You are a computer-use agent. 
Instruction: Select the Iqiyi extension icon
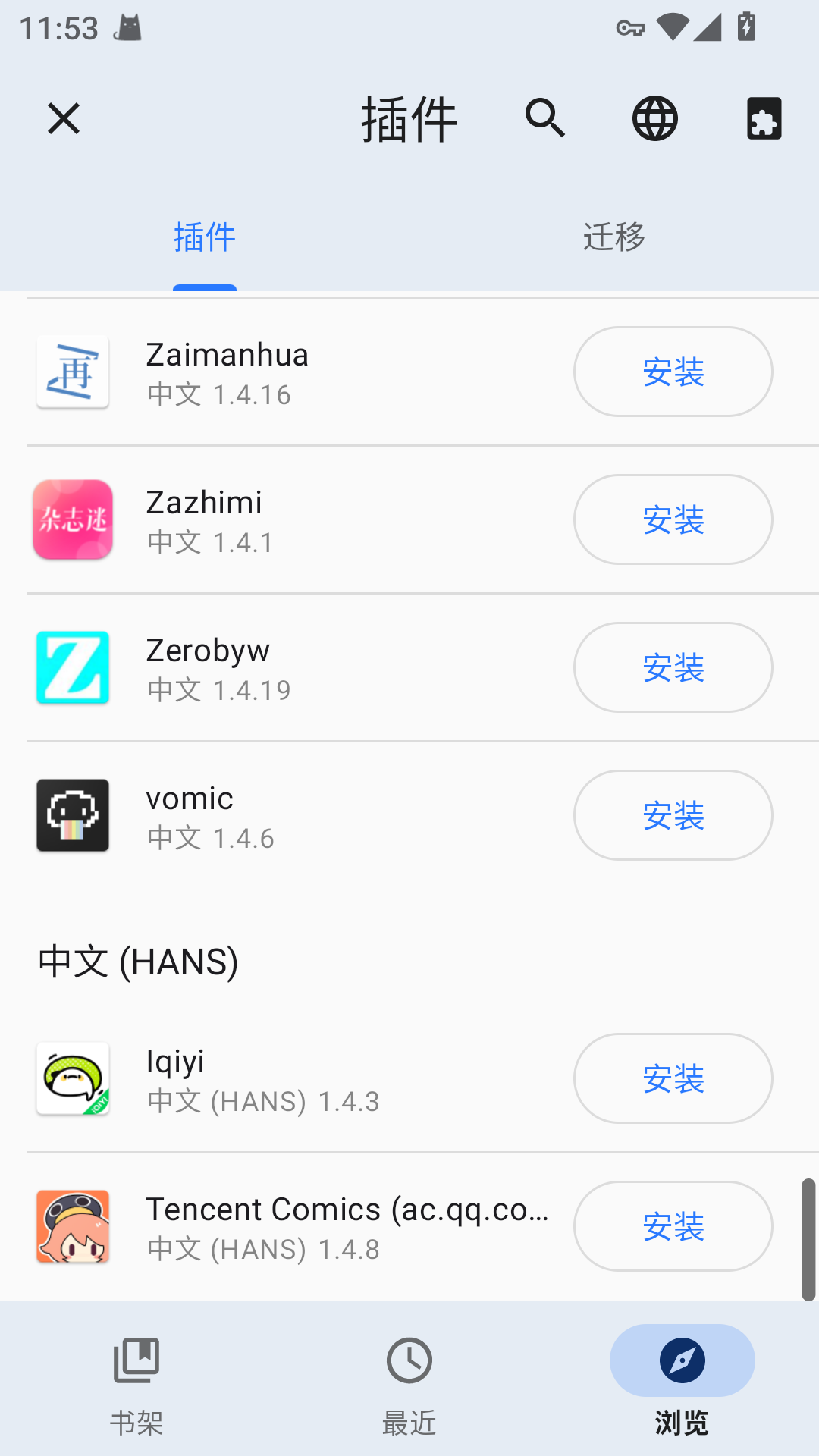pyautogui.click(x=72, y=1078)
